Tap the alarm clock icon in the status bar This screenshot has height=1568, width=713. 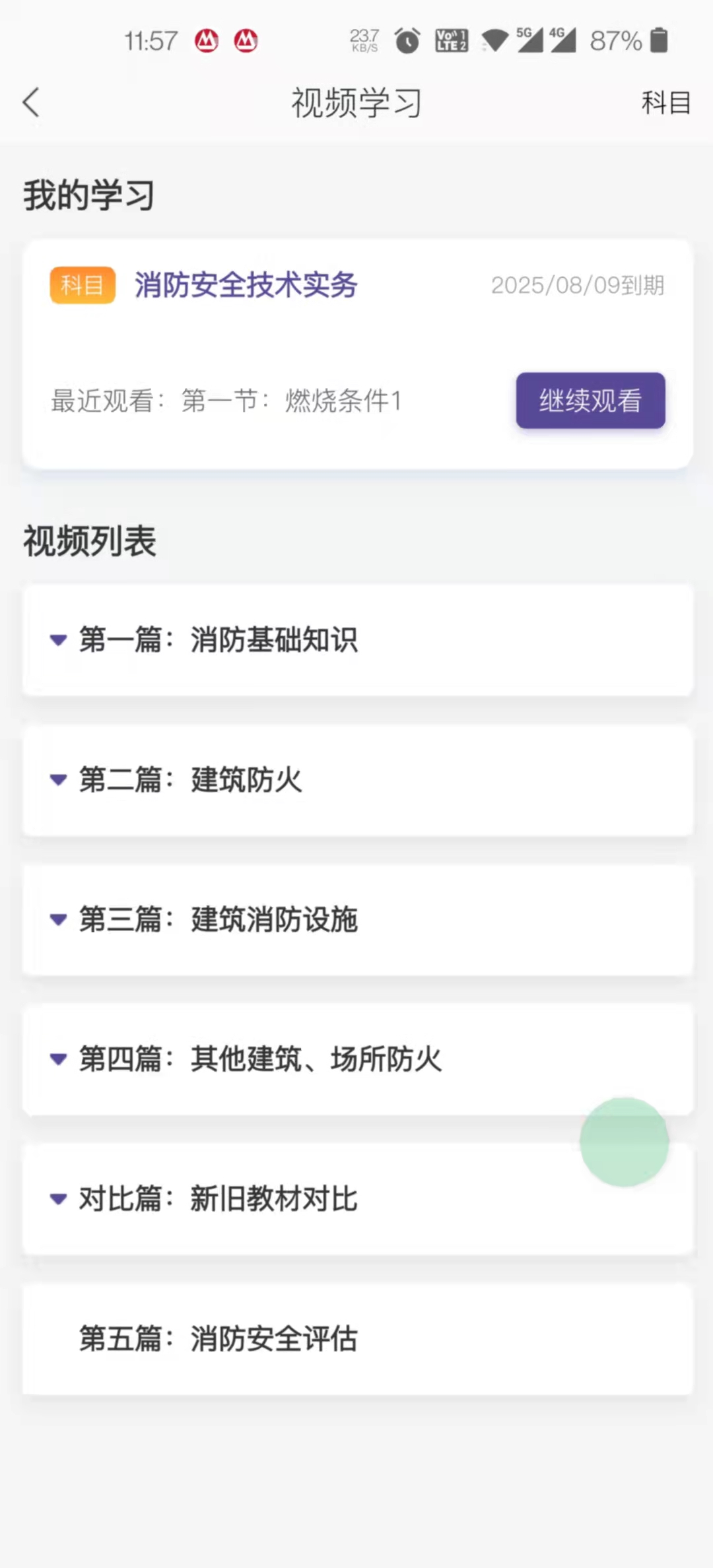tap(407, 41)
